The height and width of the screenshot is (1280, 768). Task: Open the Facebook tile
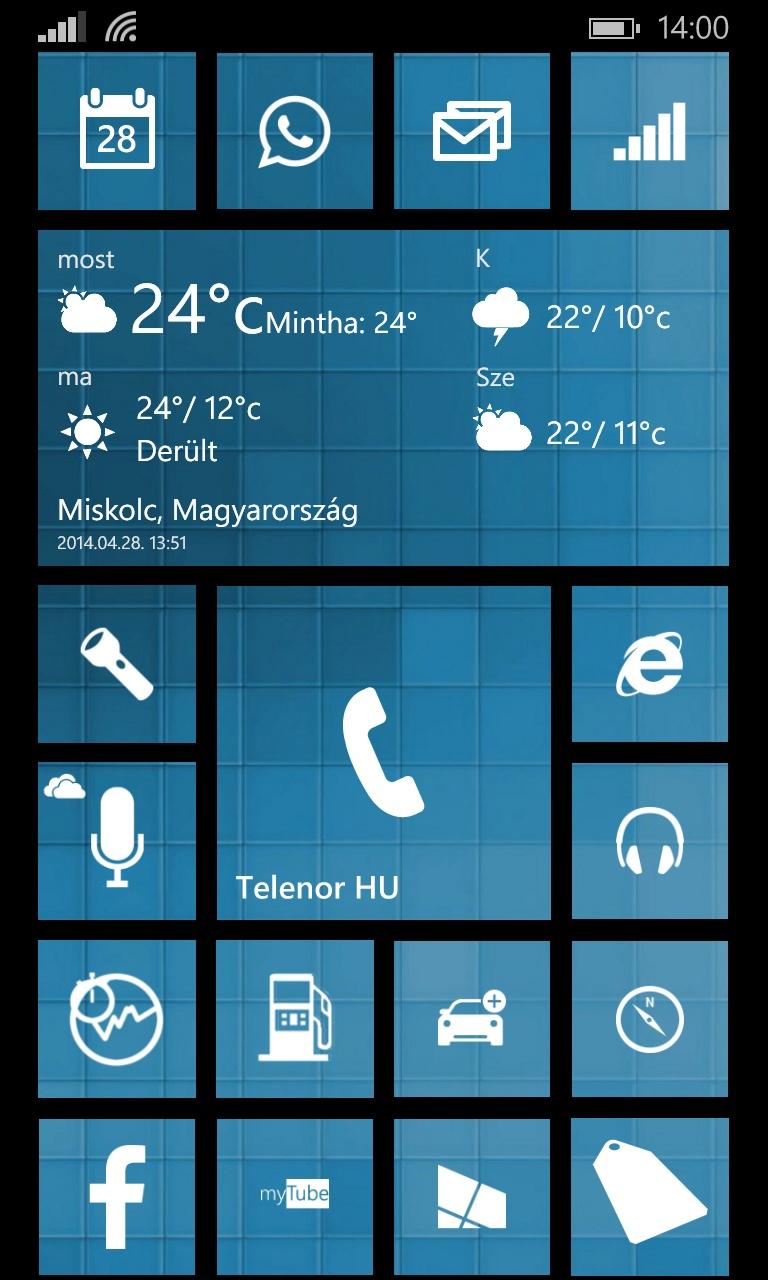coord(116,1195)
